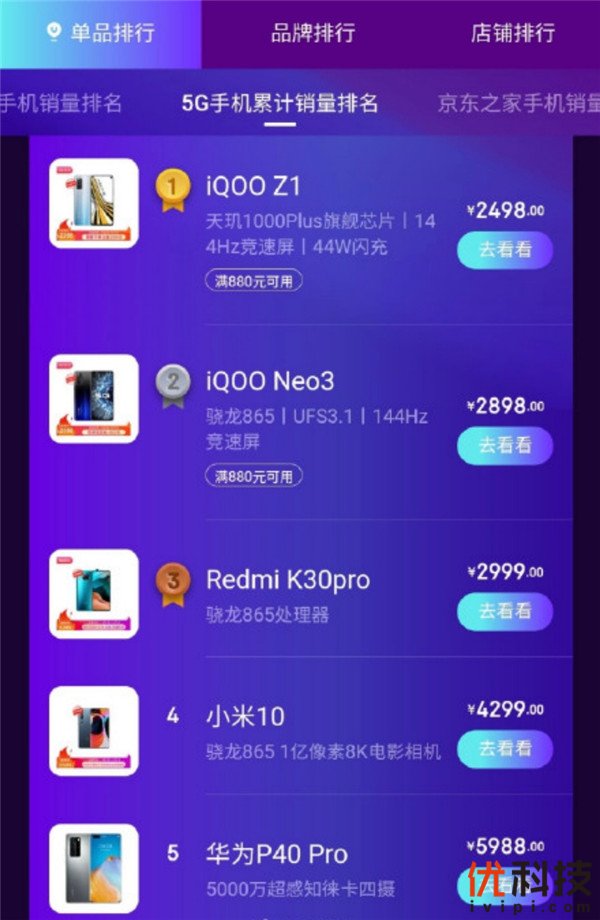Tap 去看看 for Redmi K30pro

504,611
